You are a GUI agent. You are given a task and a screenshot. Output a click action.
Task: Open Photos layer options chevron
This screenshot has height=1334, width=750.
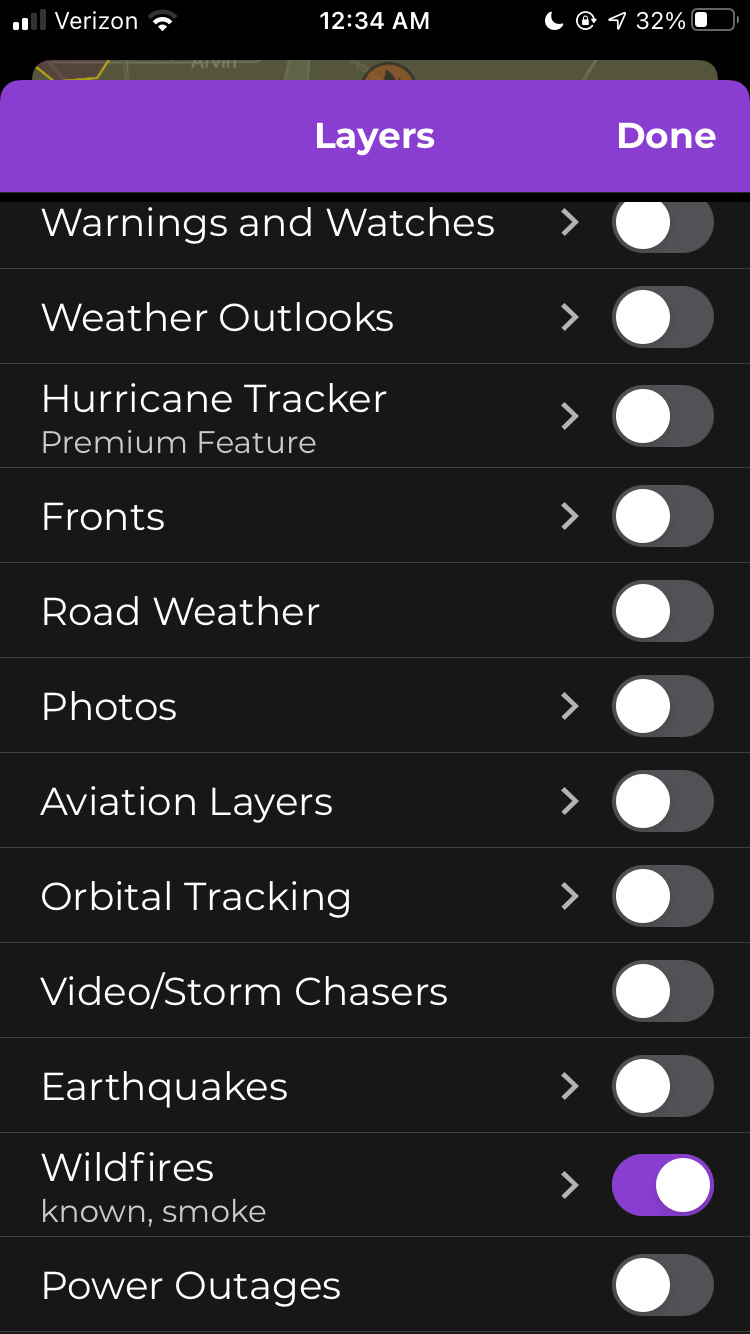(570, 706)
